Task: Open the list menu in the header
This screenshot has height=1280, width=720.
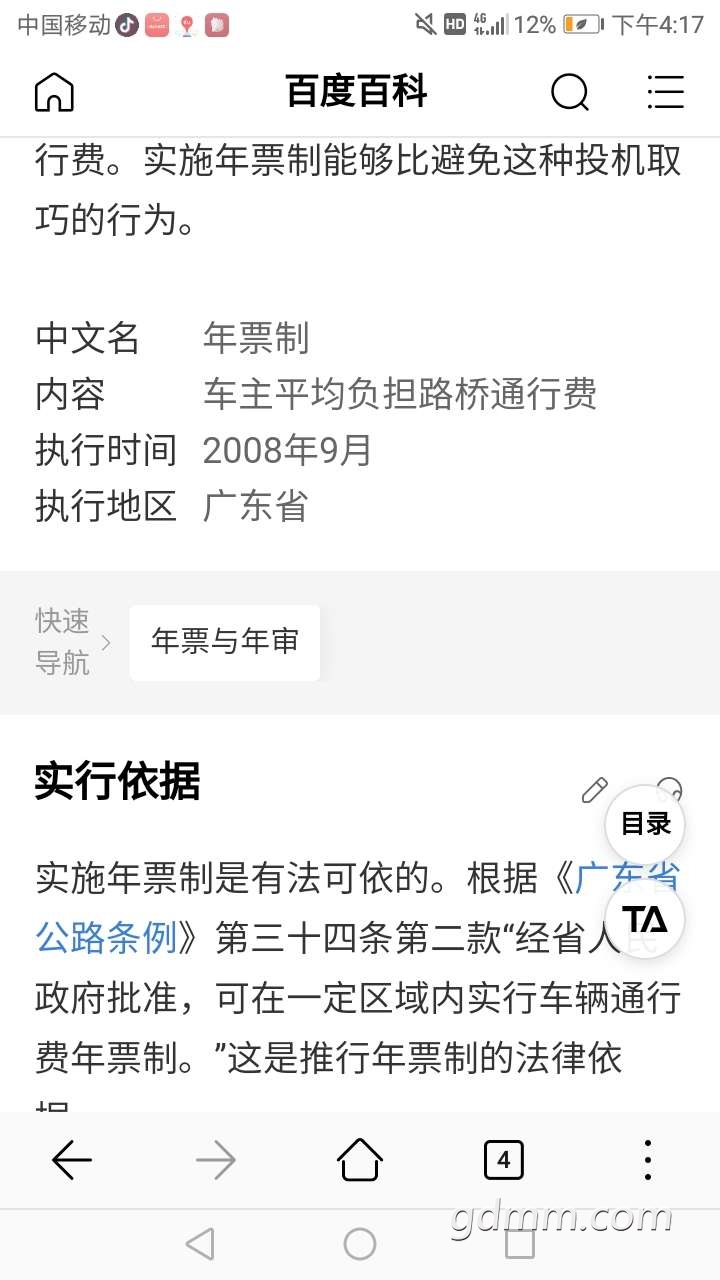Action: coord(665,93)
